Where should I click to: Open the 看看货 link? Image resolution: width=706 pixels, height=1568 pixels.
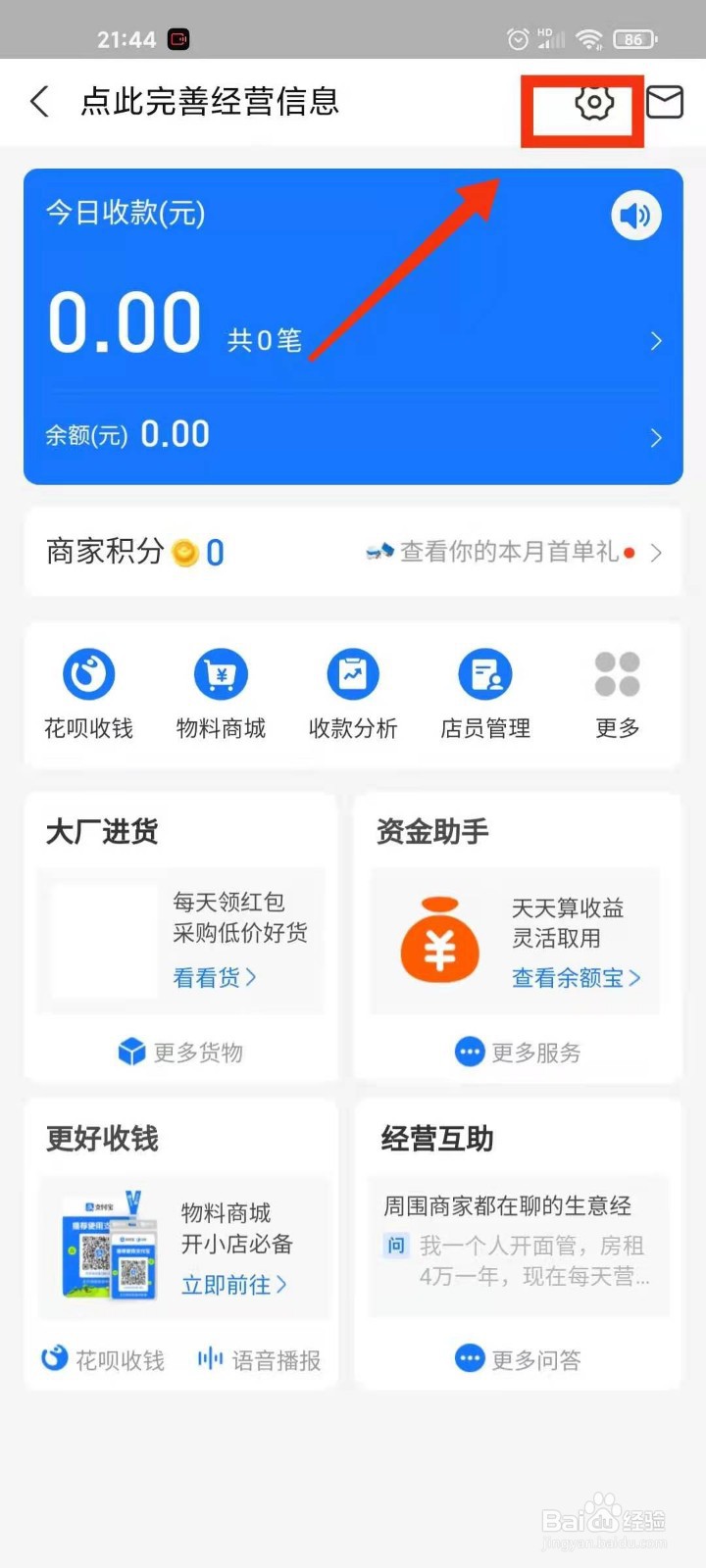(208, 978)
